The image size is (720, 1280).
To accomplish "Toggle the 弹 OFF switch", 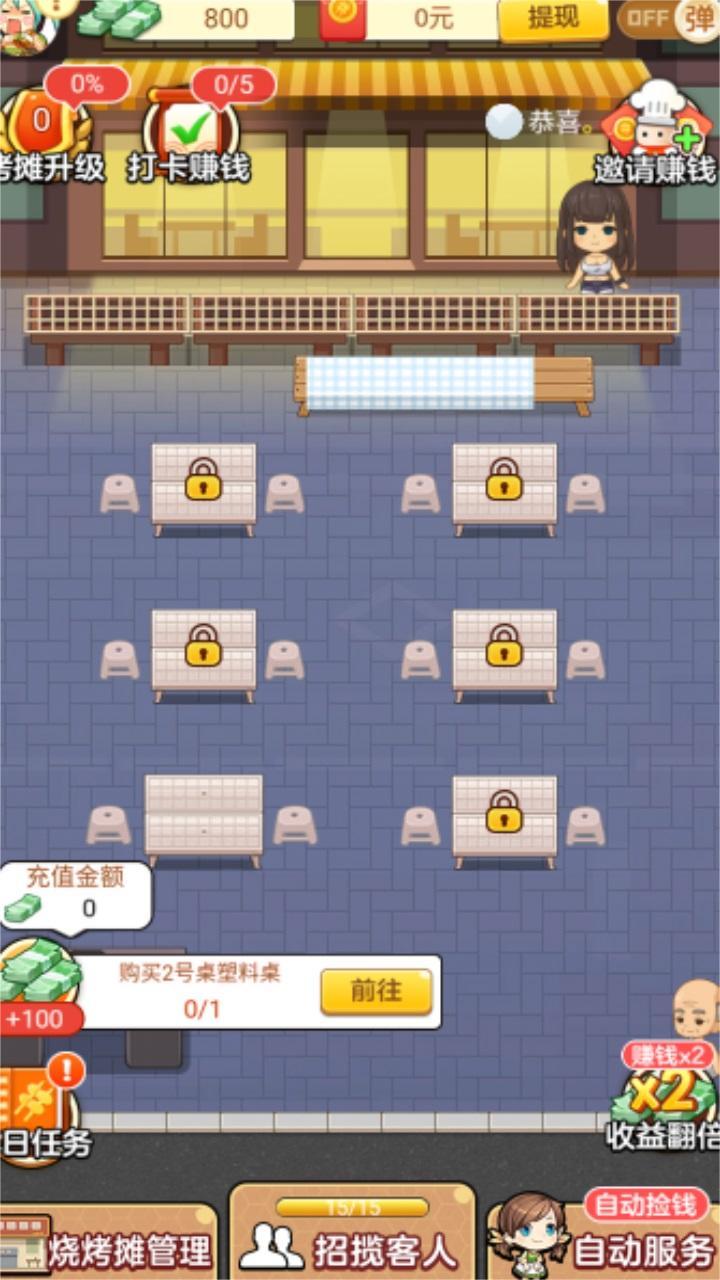I will click(x=666, y=19).
